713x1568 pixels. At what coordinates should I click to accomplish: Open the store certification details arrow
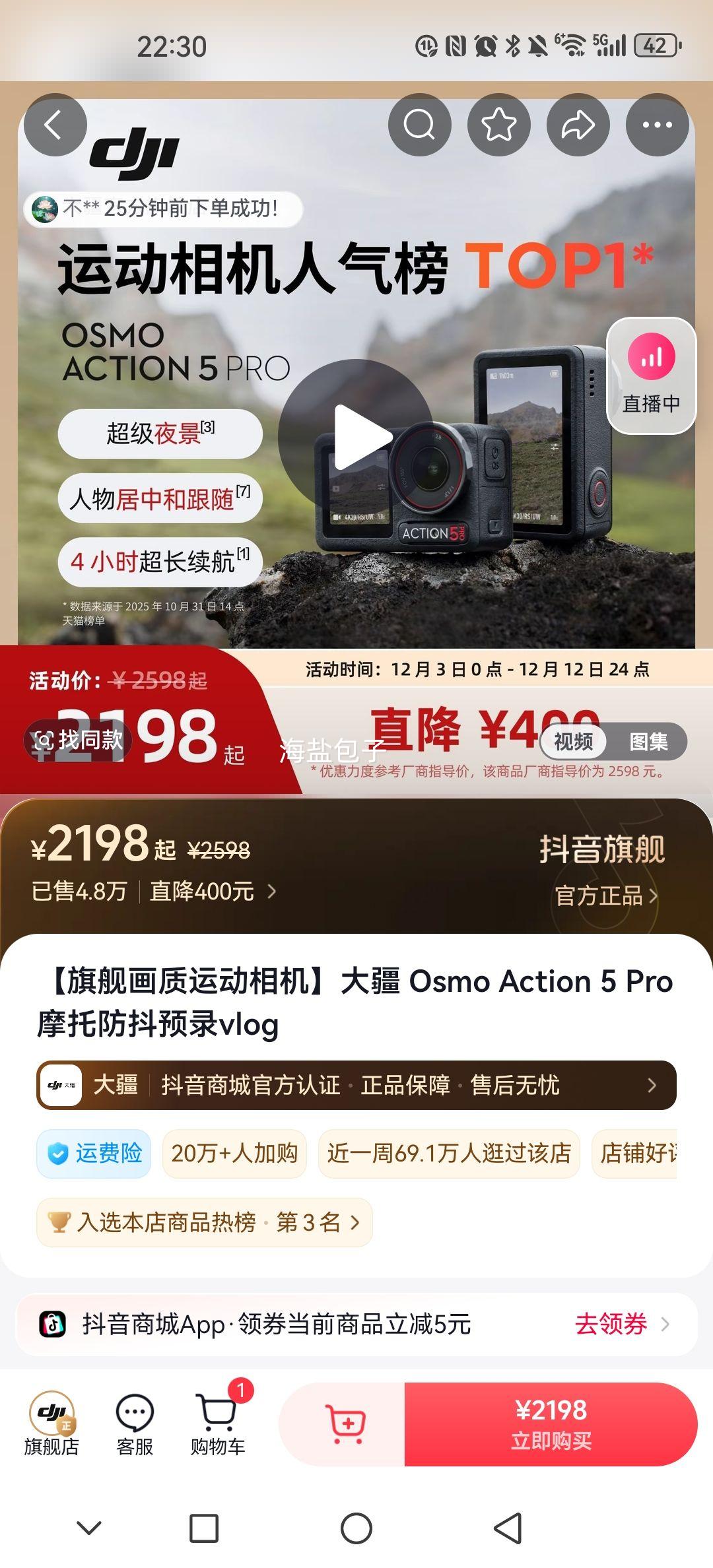[x=652, y=1085]
